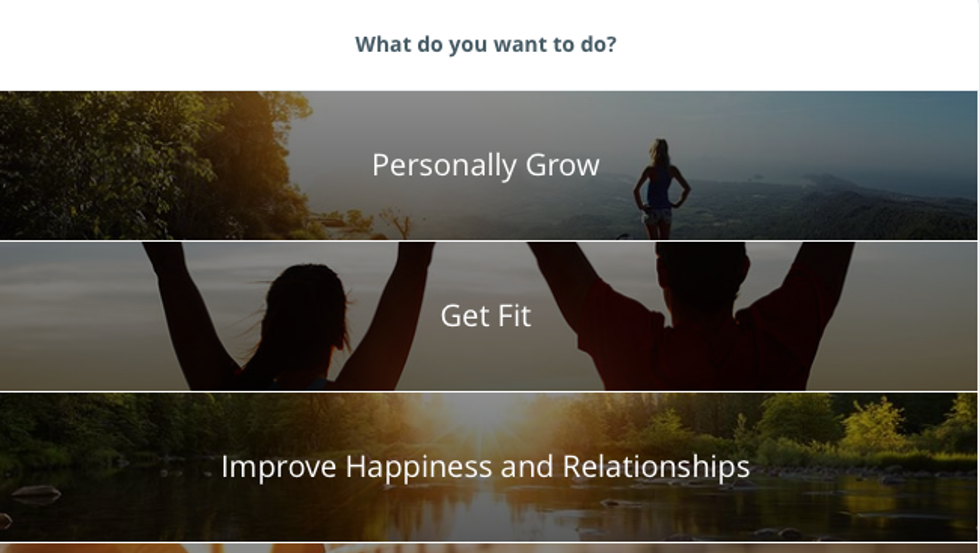Viewport: 980px width, 553px height.
Task: Select the Personally Grow goal
Action: point(486,165)
